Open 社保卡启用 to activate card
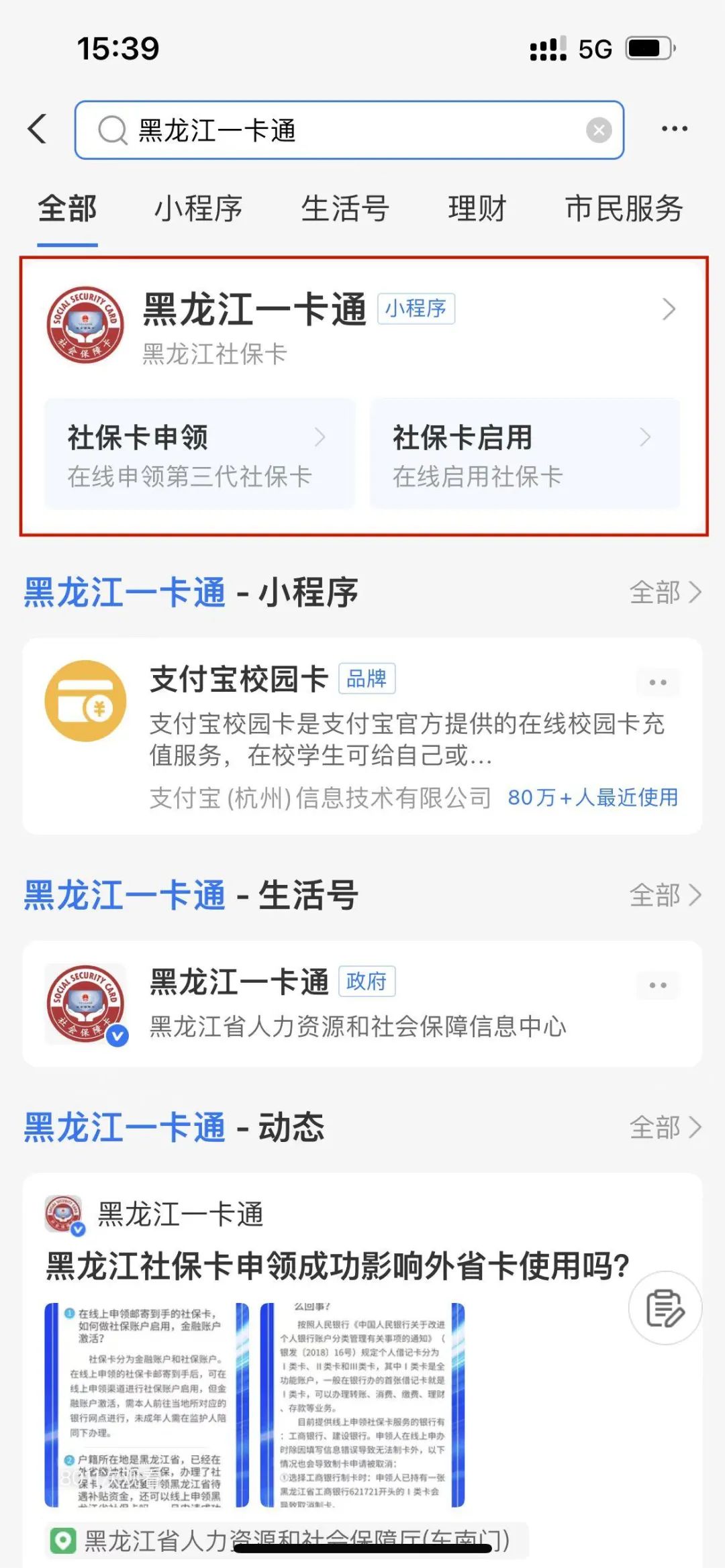 [x=524, y=454]
